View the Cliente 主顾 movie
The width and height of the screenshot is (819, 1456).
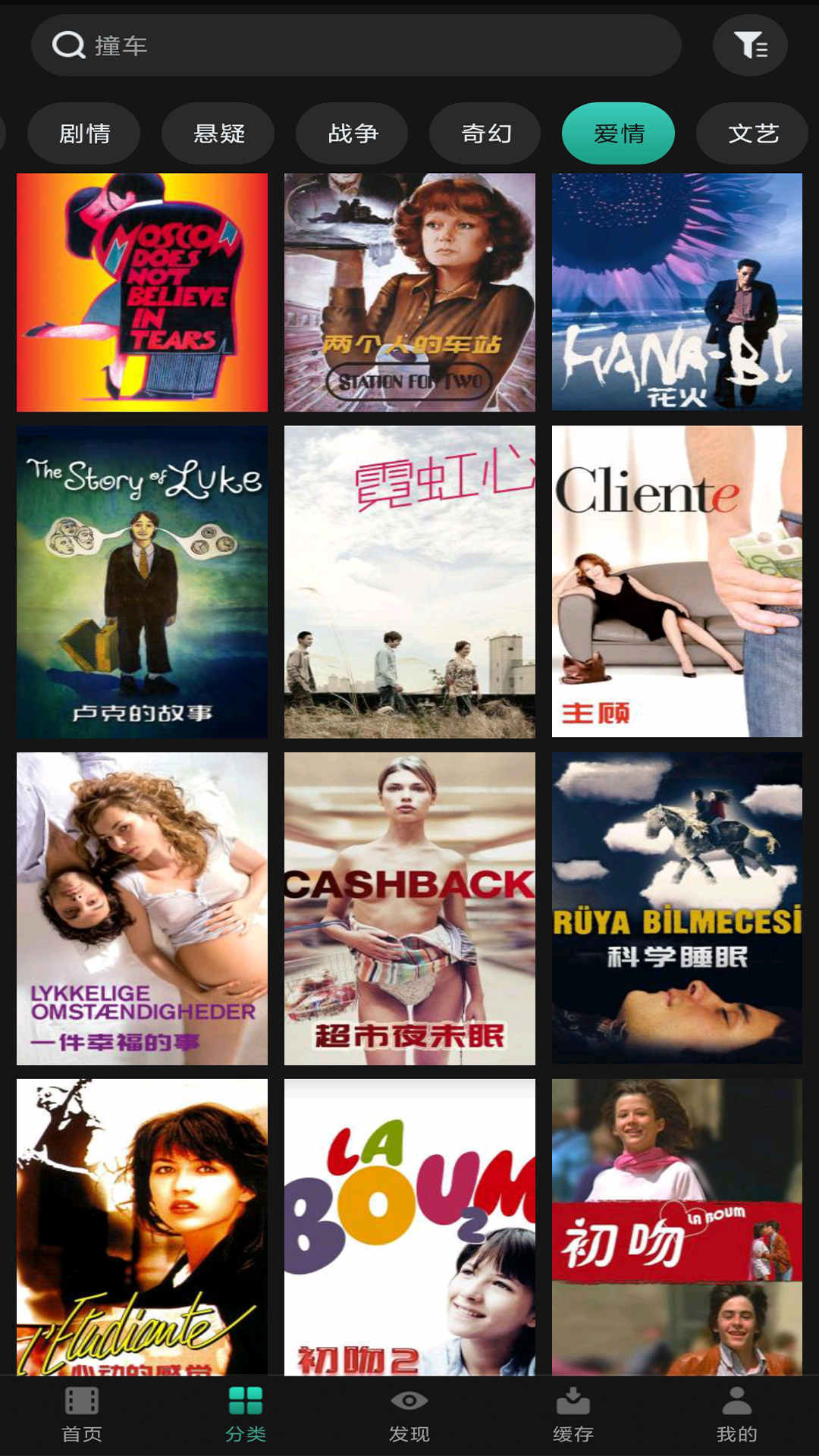click(676, 582)
